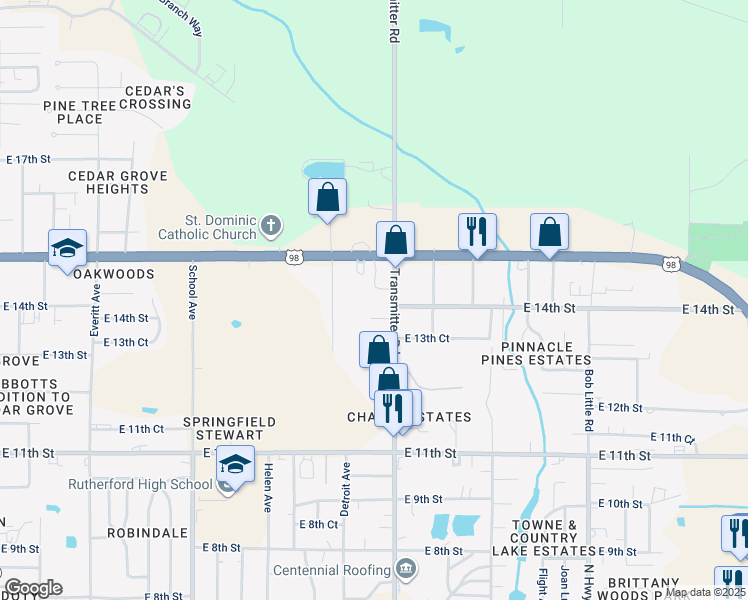The width and height of the screenshot is (748, 600).
Task: Tap the shopping marker north of Pinnacle Pines Estates
Action: coord(549,233)
